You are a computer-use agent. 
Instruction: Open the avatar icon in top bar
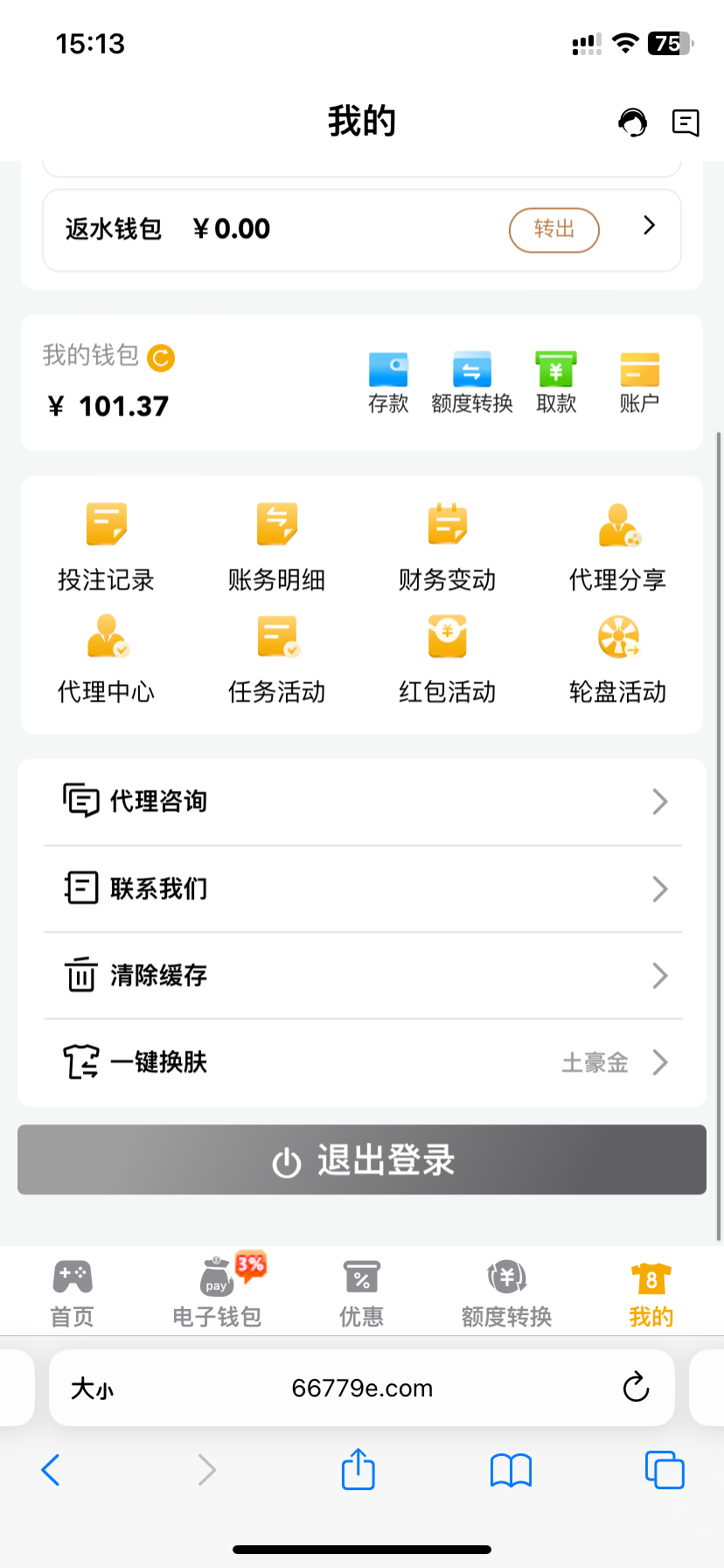coord(631,122)
